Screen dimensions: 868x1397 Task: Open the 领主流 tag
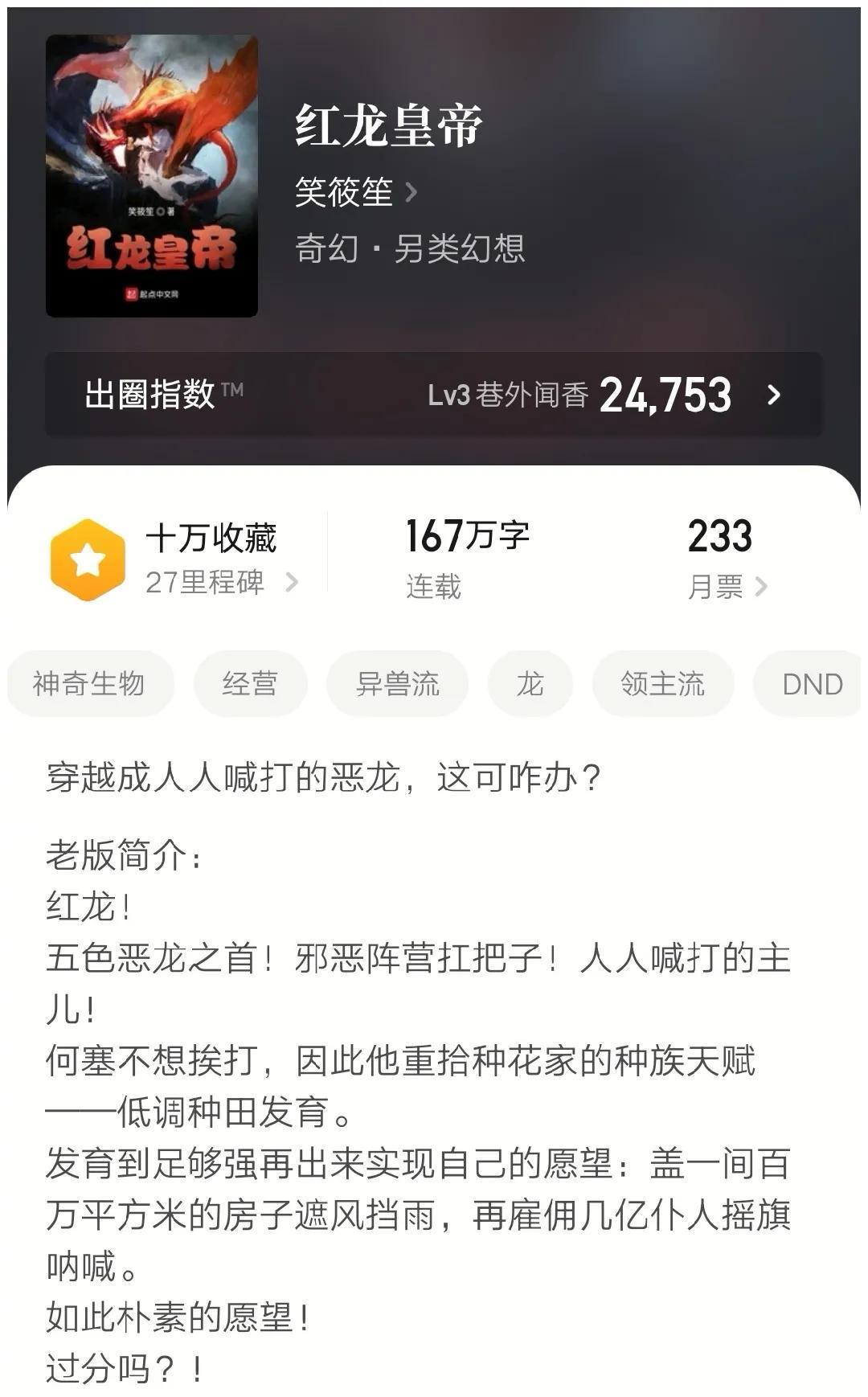tap(662, 684)
